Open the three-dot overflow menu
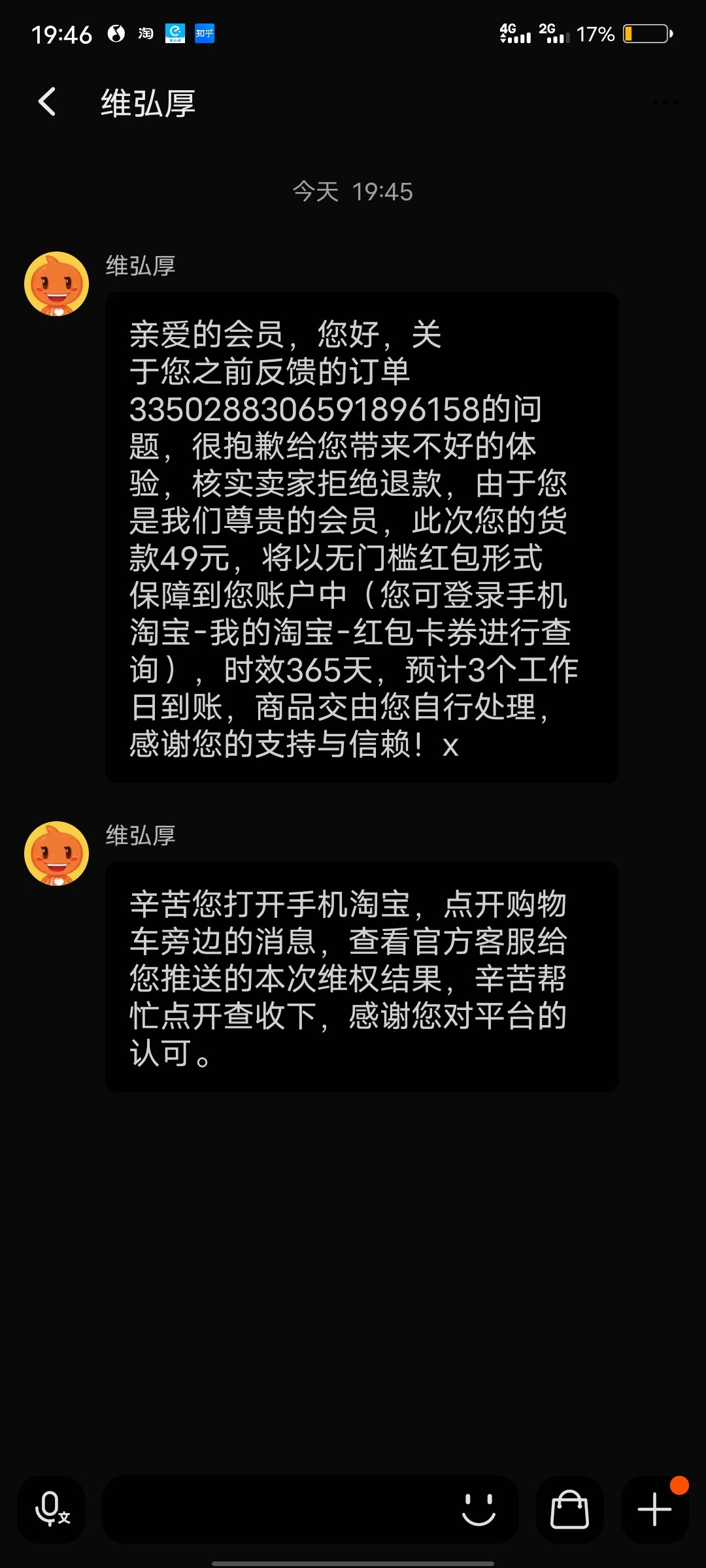Screen dimensions: 706x1568 [665, 102]
